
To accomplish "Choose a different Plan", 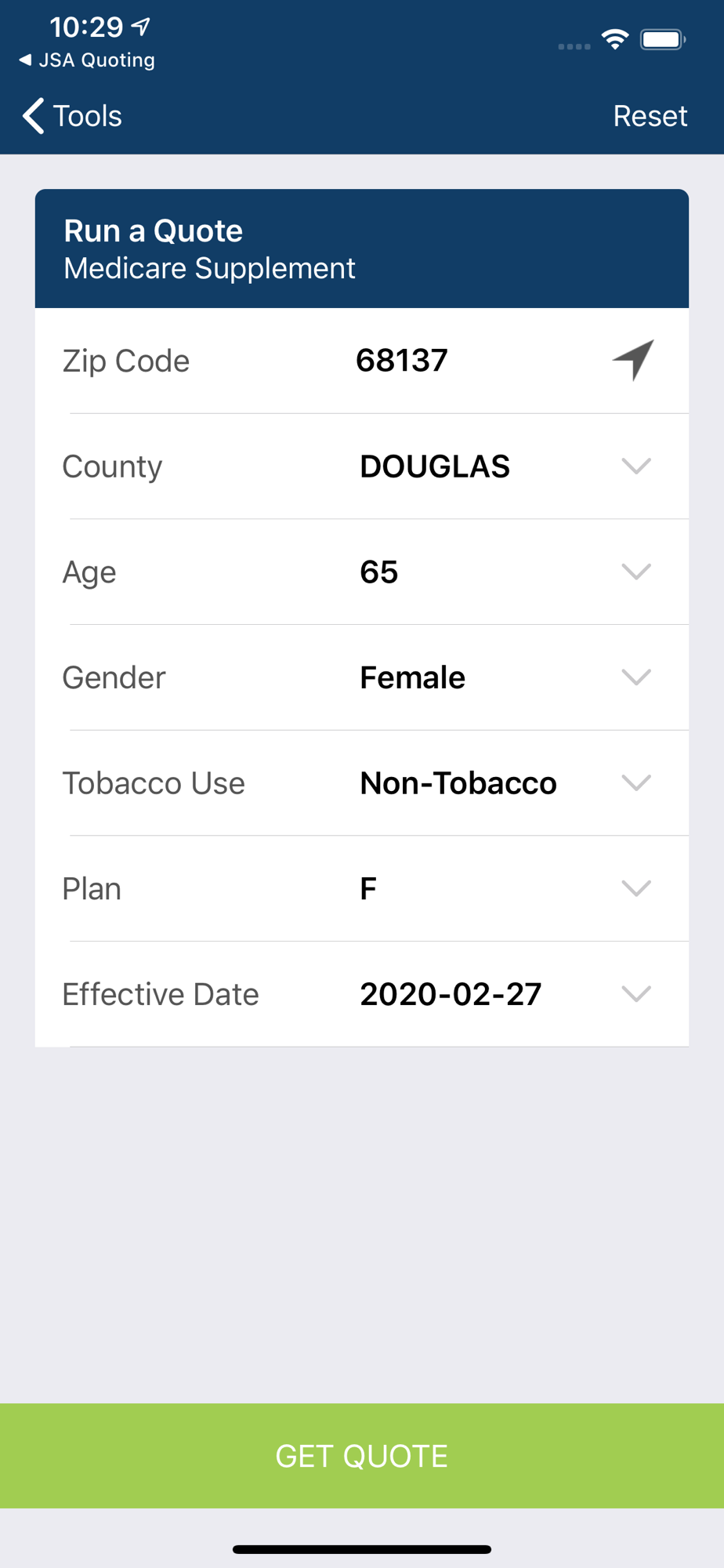I will coord(362,889).
